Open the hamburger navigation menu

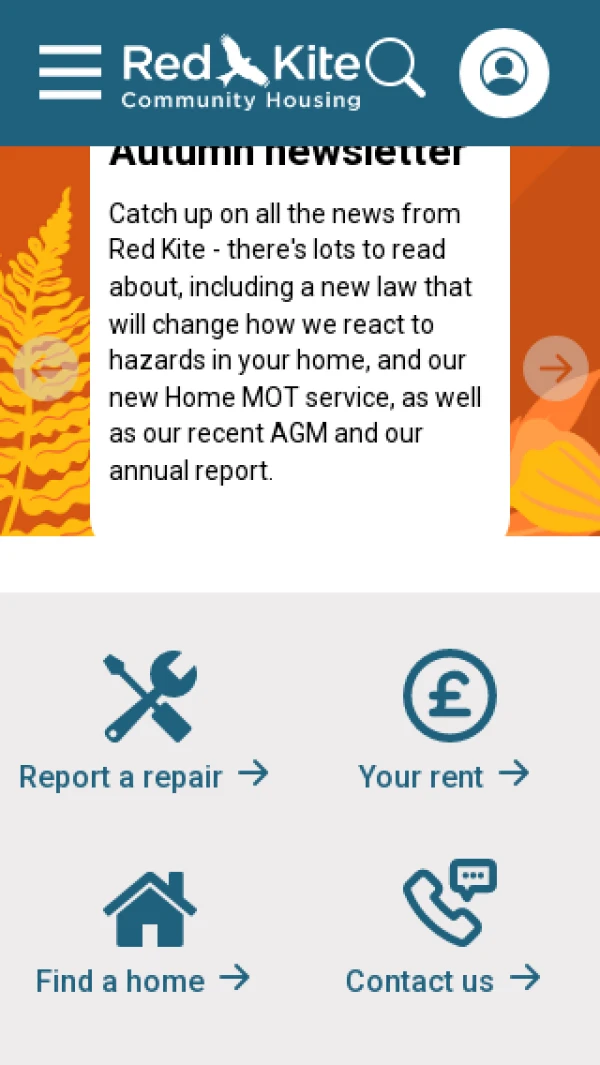click(x=70, y=72)
